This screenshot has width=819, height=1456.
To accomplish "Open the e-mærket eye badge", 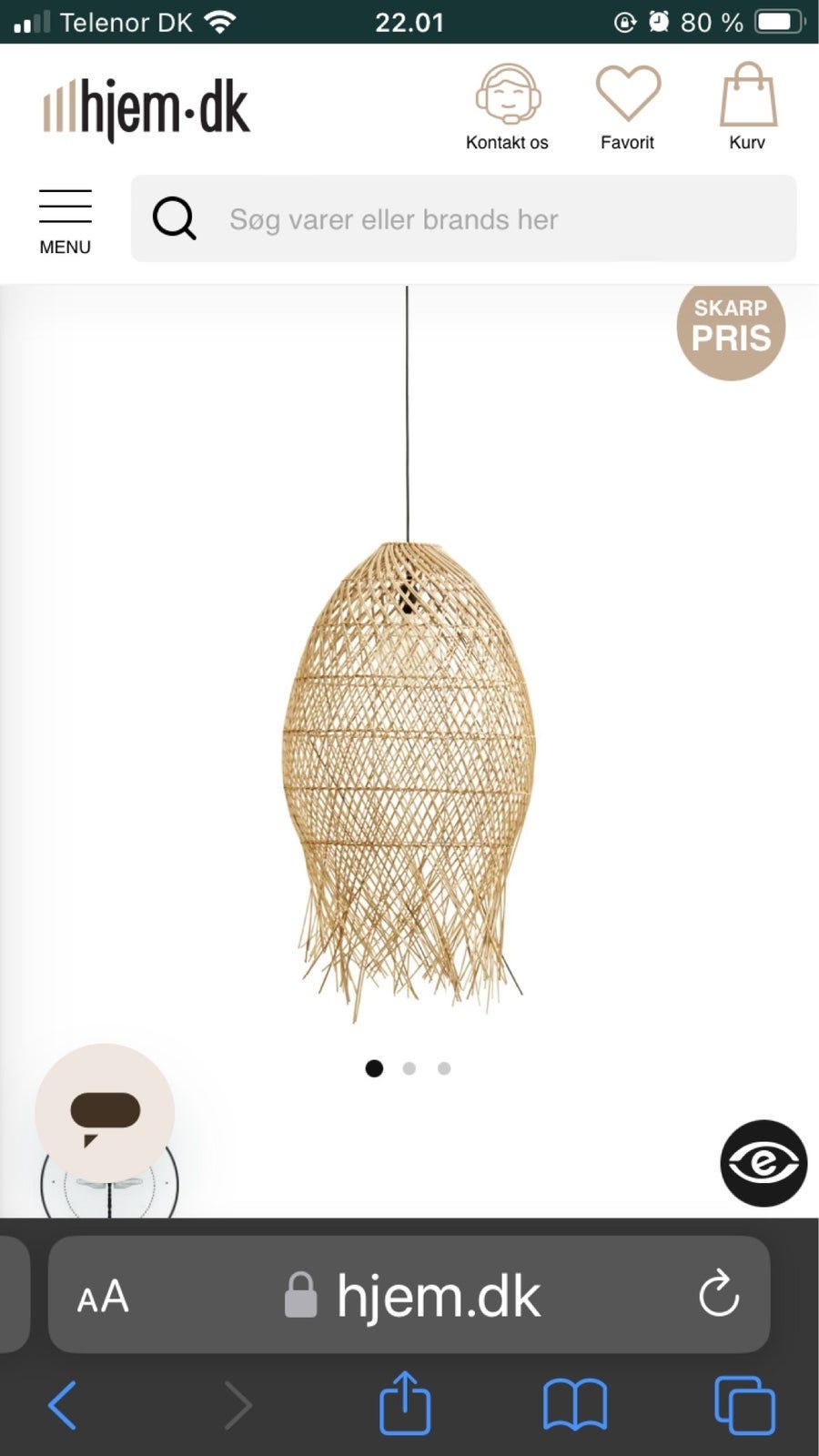I will (x=763, y=1163).
